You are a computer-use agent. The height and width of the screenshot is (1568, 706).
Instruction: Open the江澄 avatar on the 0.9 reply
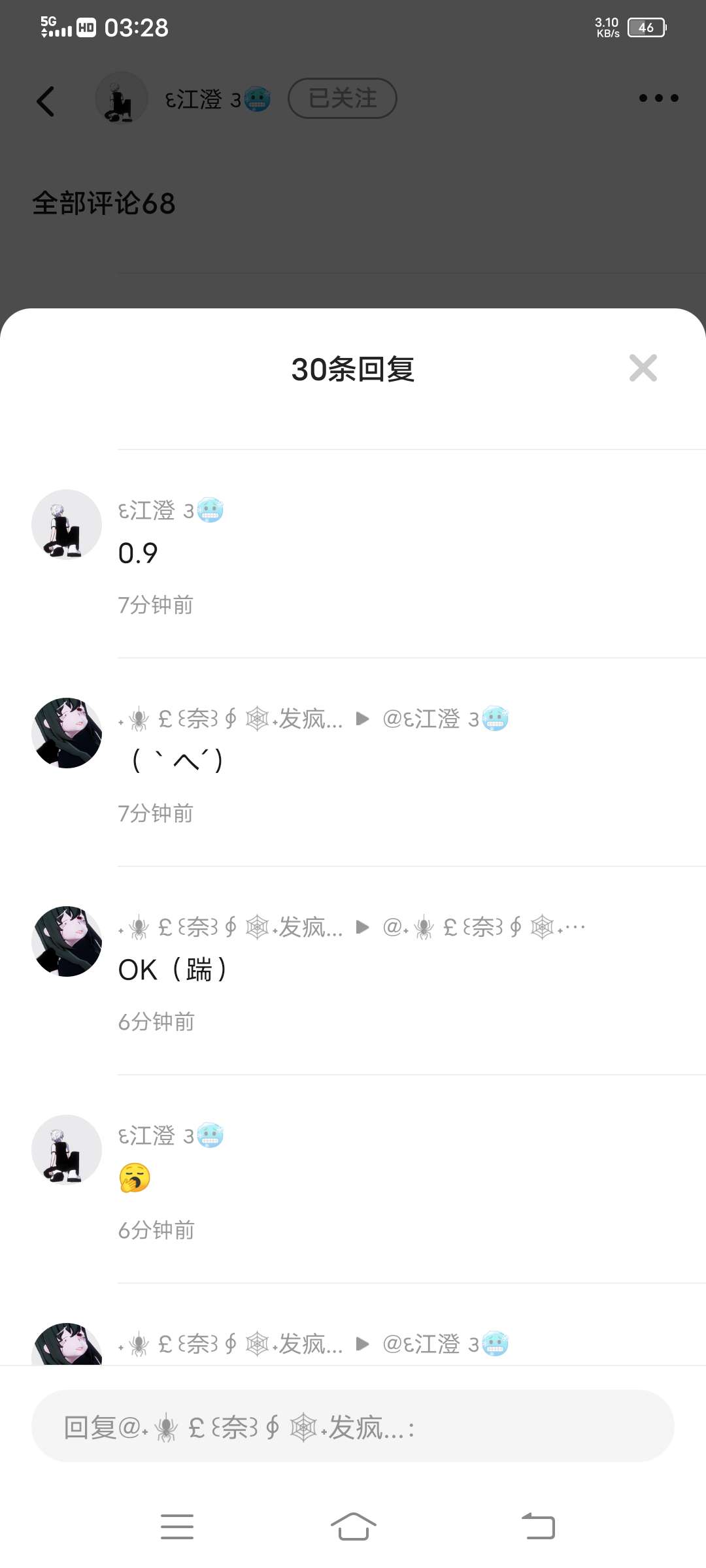pos(67,525)
